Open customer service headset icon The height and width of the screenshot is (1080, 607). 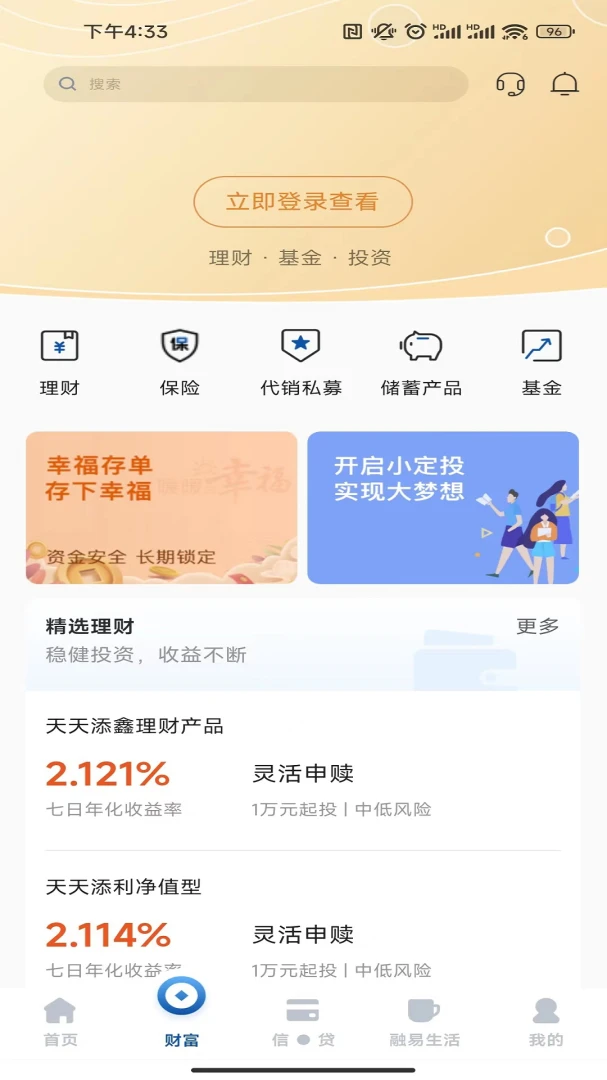coord(510,84)
